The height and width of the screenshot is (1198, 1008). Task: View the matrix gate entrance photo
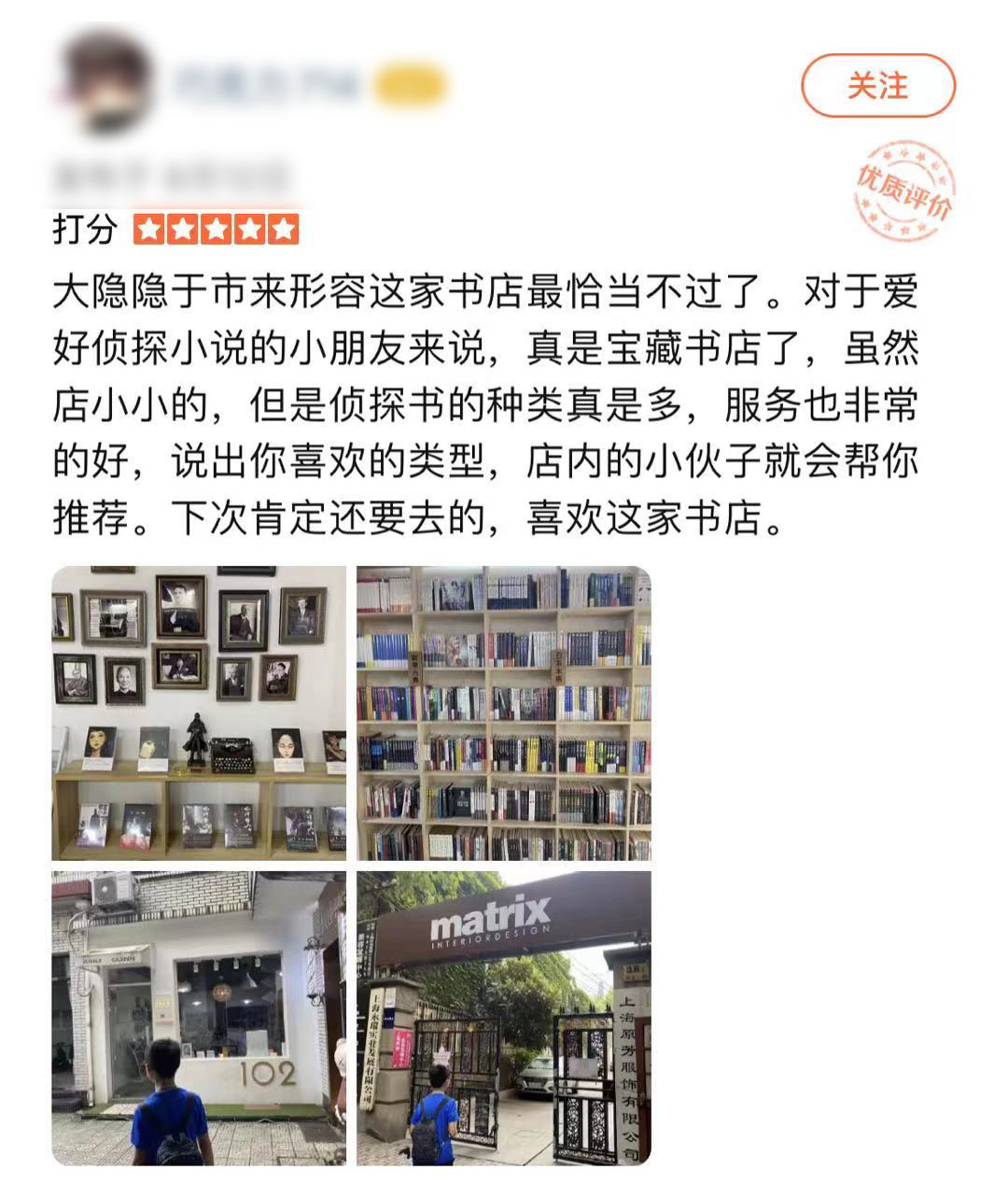(504, 1018)
